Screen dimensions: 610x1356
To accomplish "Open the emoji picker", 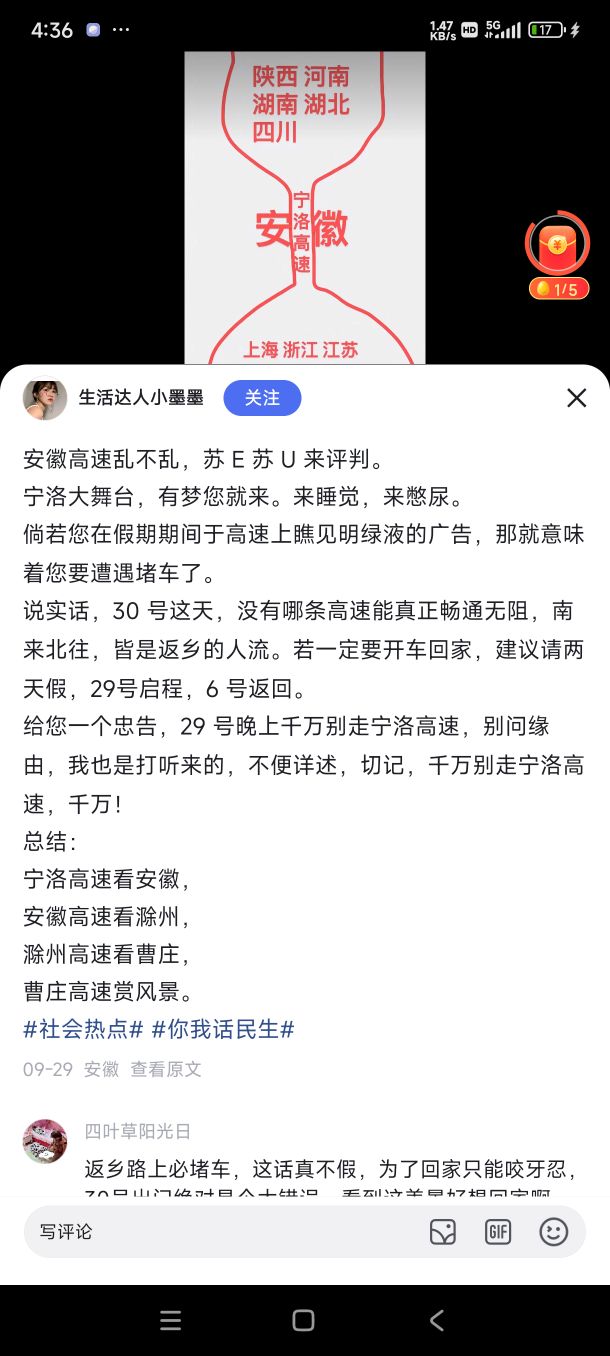I will coord(554,1232).
